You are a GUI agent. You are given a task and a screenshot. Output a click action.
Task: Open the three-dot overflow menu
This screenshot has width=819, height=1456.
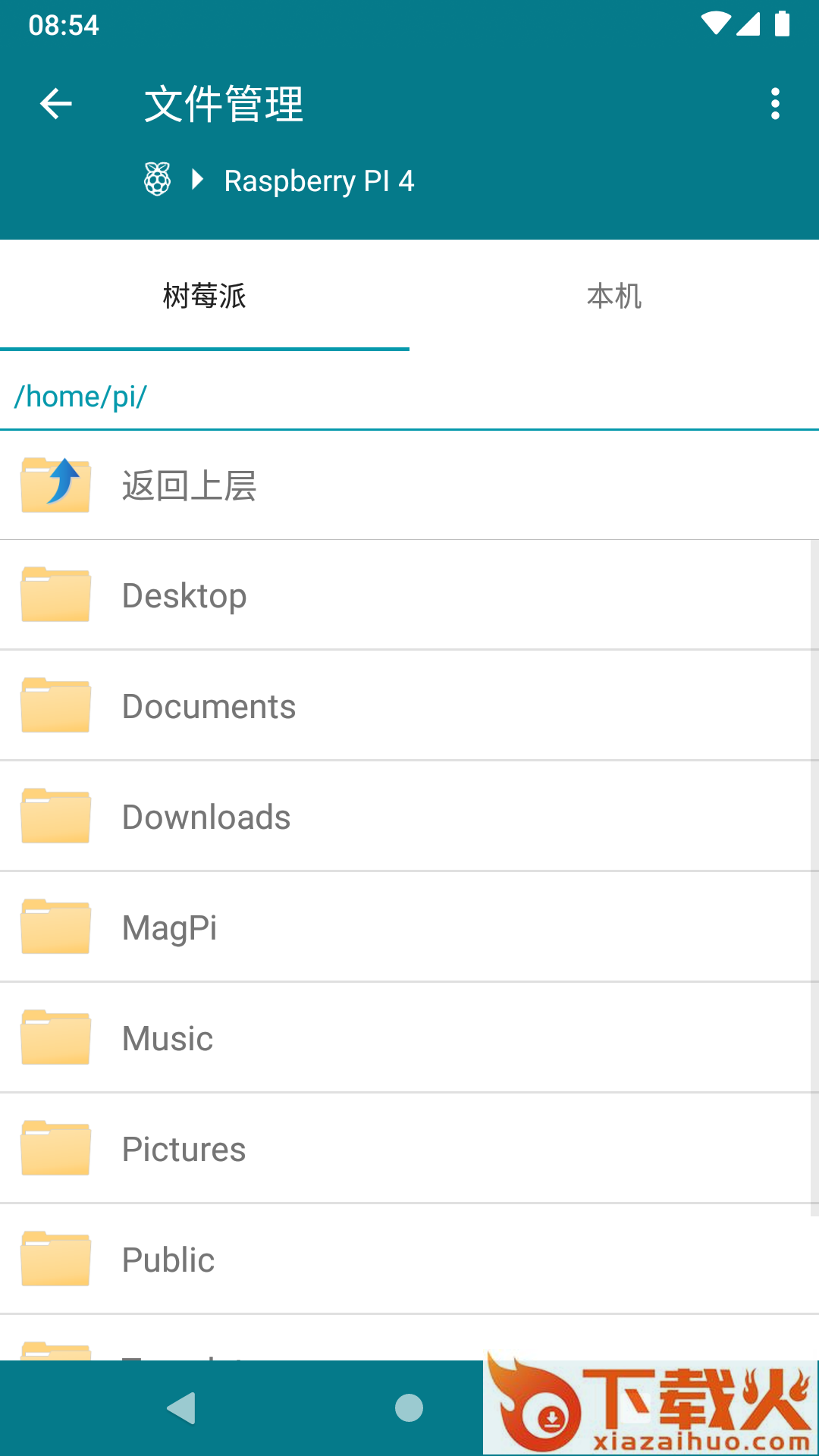pyautogui.click(x=774, y=104)
